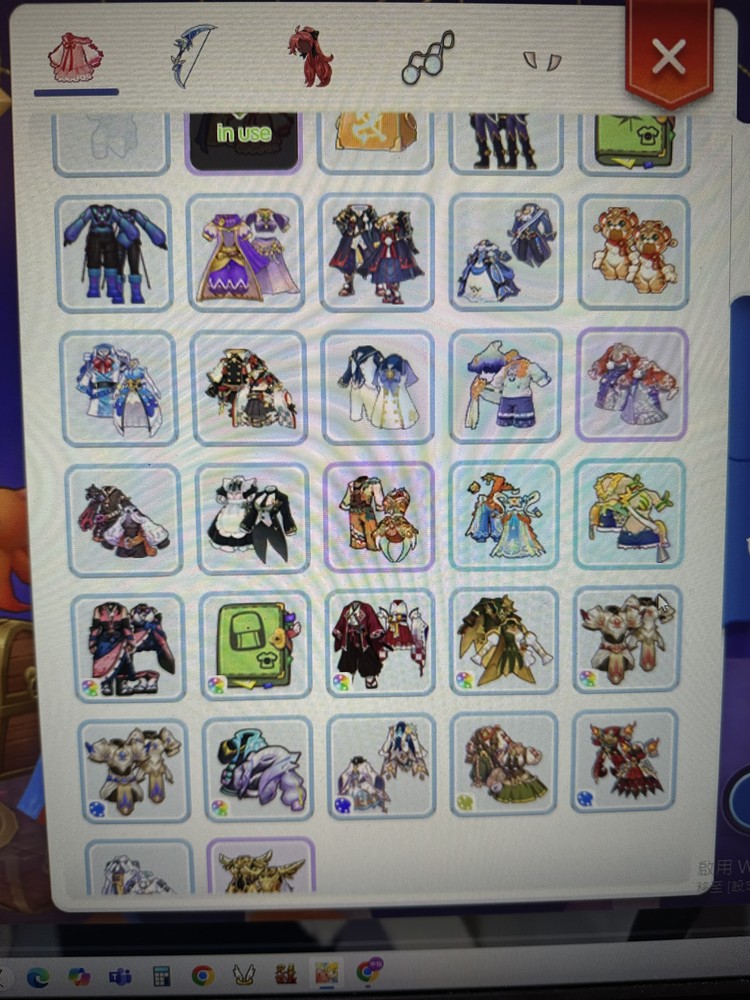Open Calculator from the taskbar
Image resolution: width=750 pixels, height=1000 pixels.
click(x=161, y=973)
